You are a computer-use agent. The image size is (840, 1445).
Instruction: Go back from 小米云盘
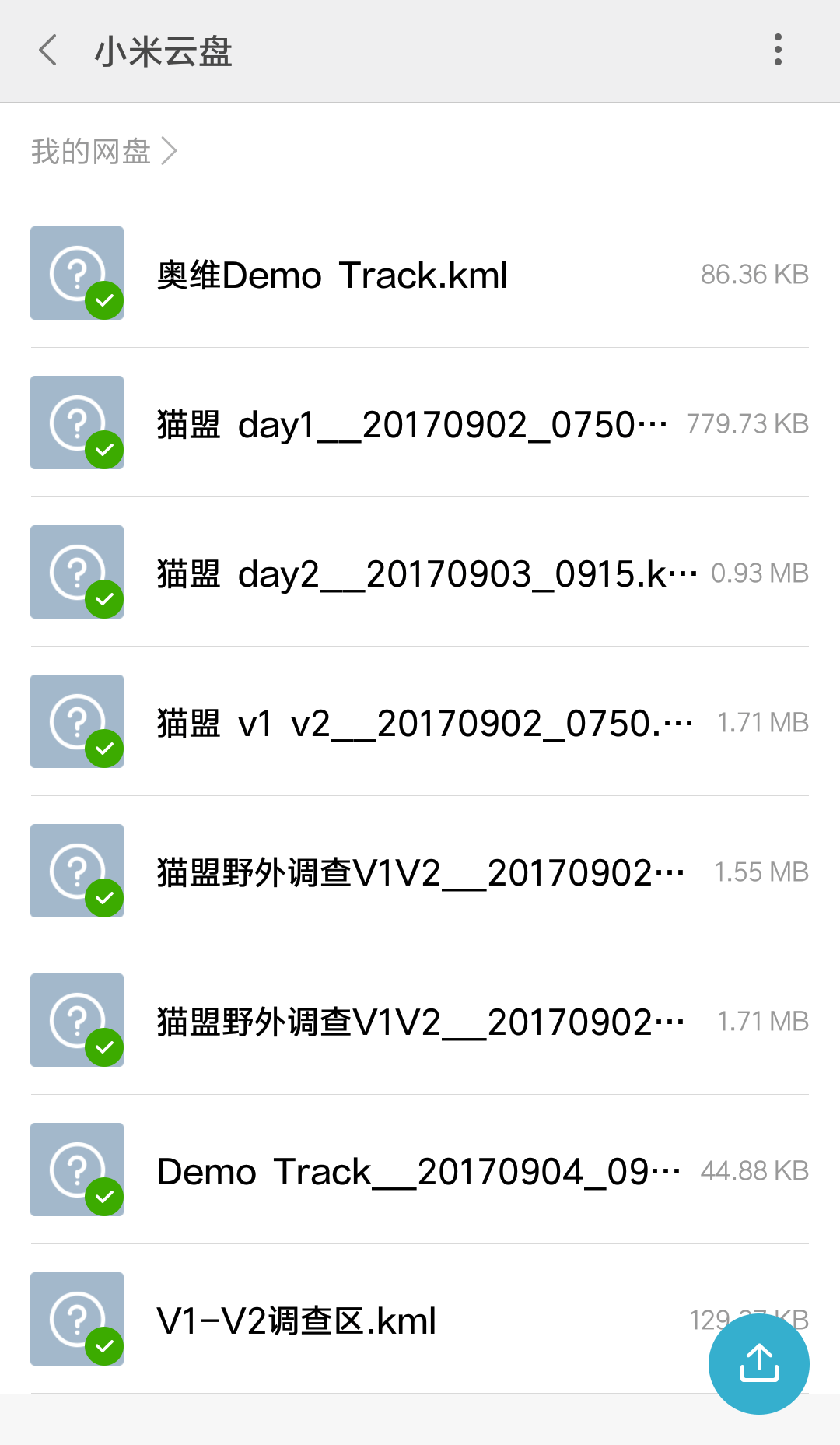click(x=48, y=51)
